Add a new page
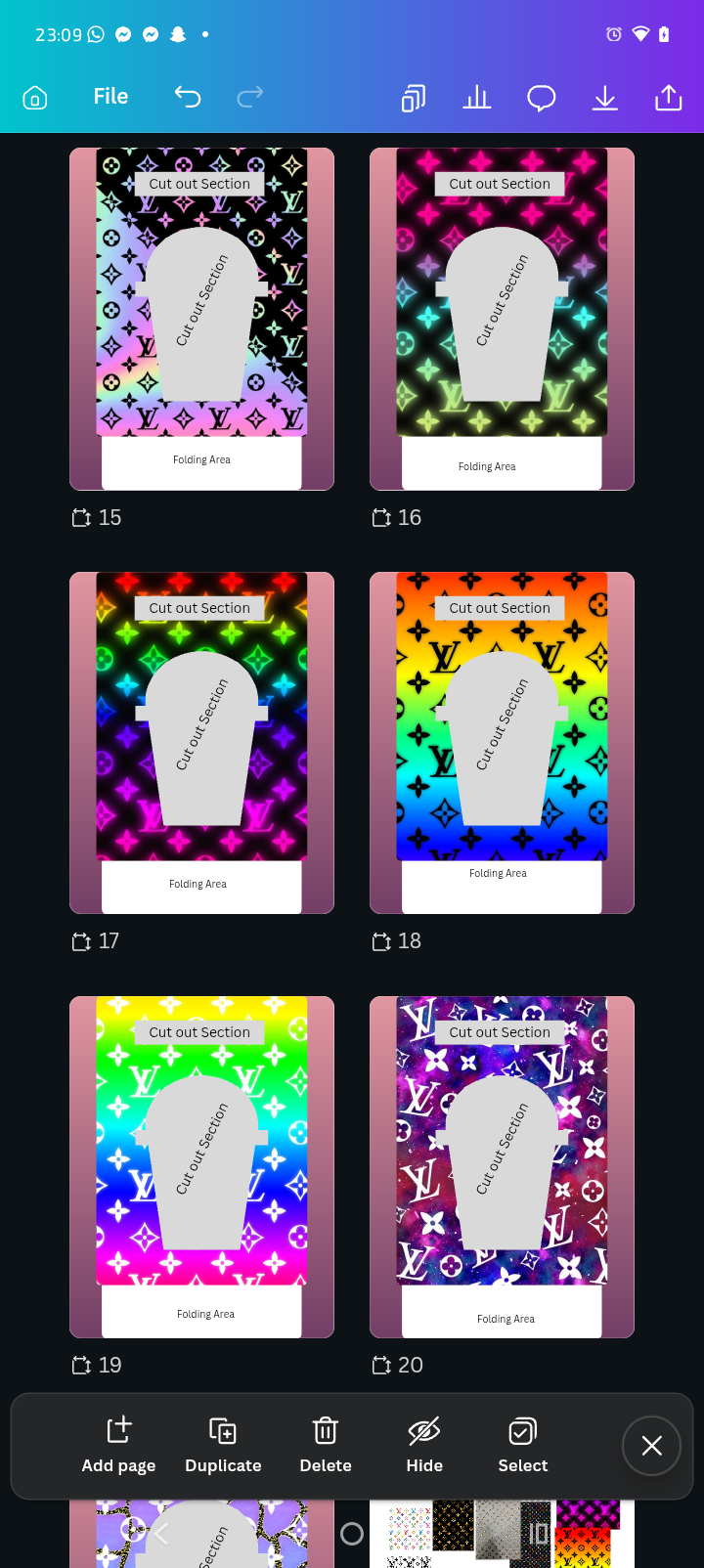 point(118,1444)
